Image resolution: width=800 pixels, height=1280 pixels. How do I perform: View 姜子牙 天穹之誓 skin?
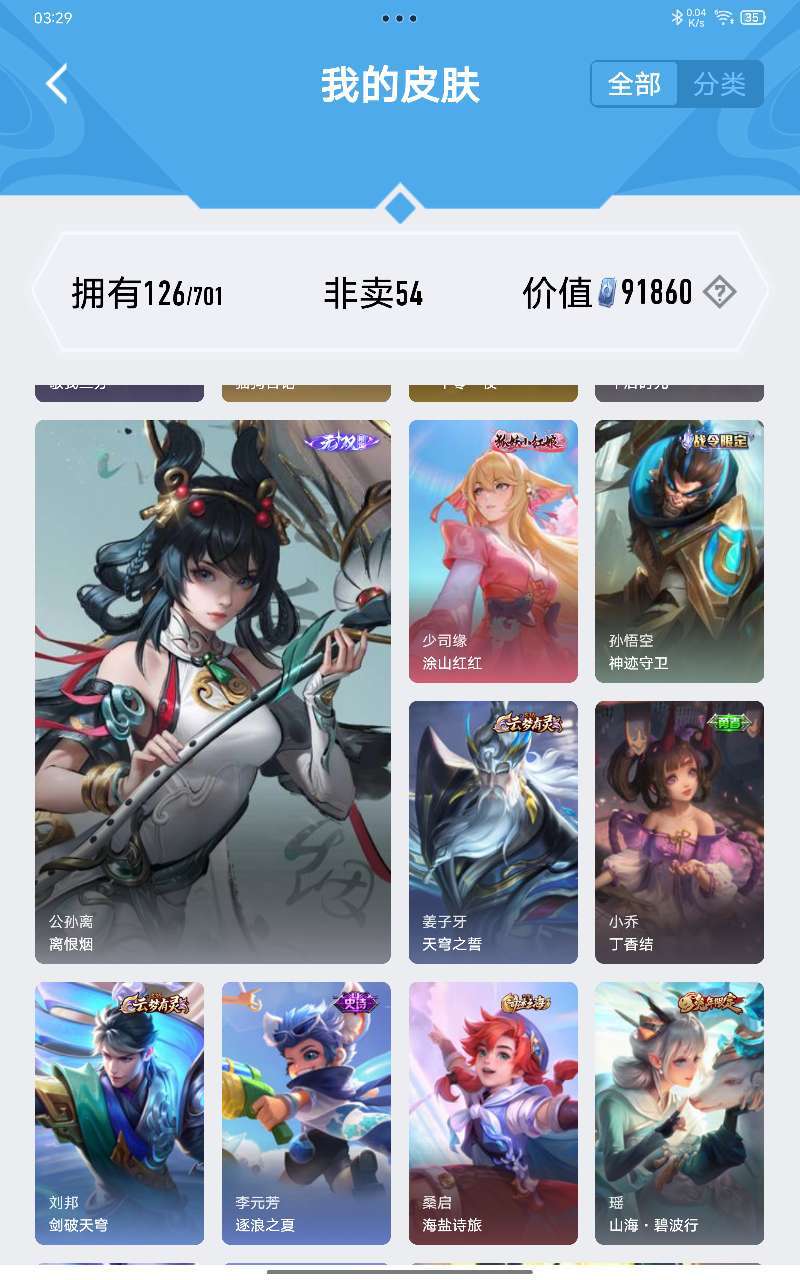(x=493, y=832)
